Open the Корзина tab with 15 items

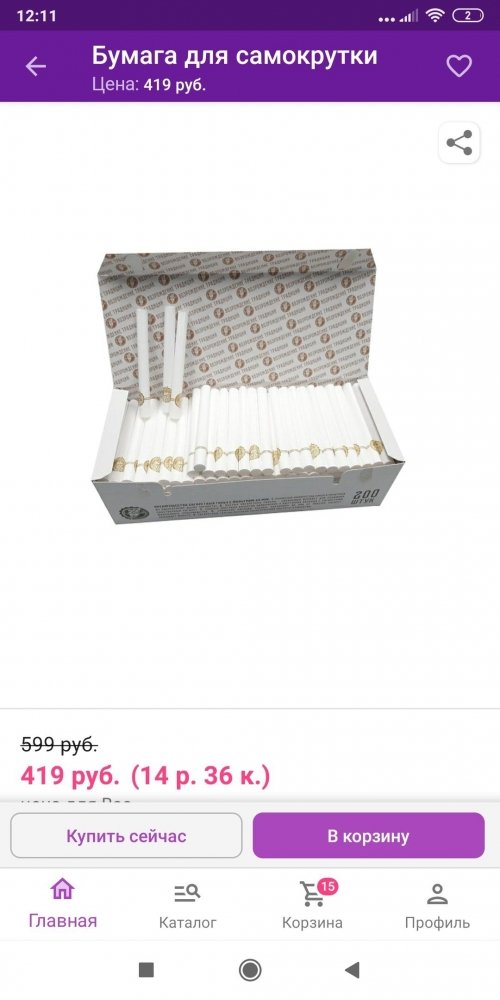click(x=312, y=904)
